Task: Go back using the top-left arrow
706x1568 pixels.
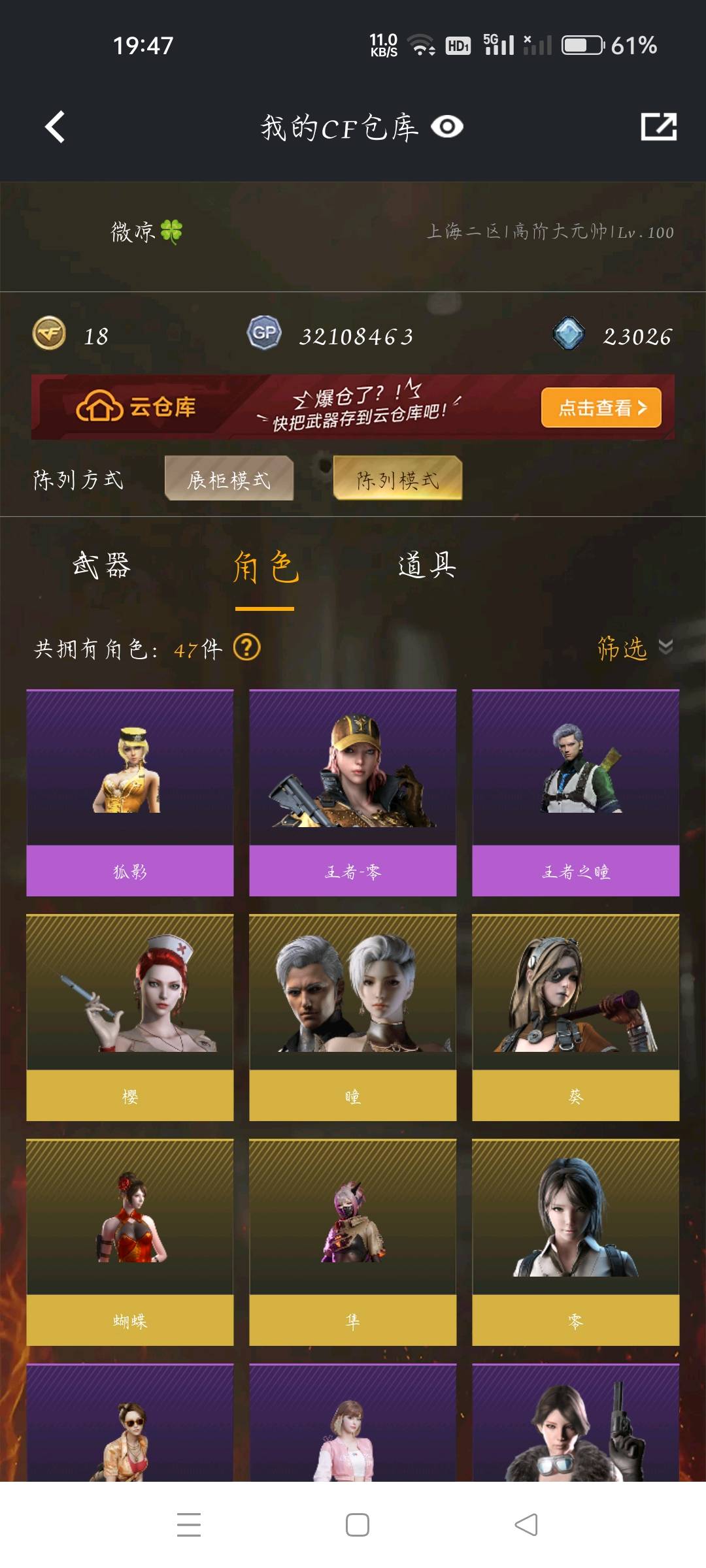Action: 55,127
